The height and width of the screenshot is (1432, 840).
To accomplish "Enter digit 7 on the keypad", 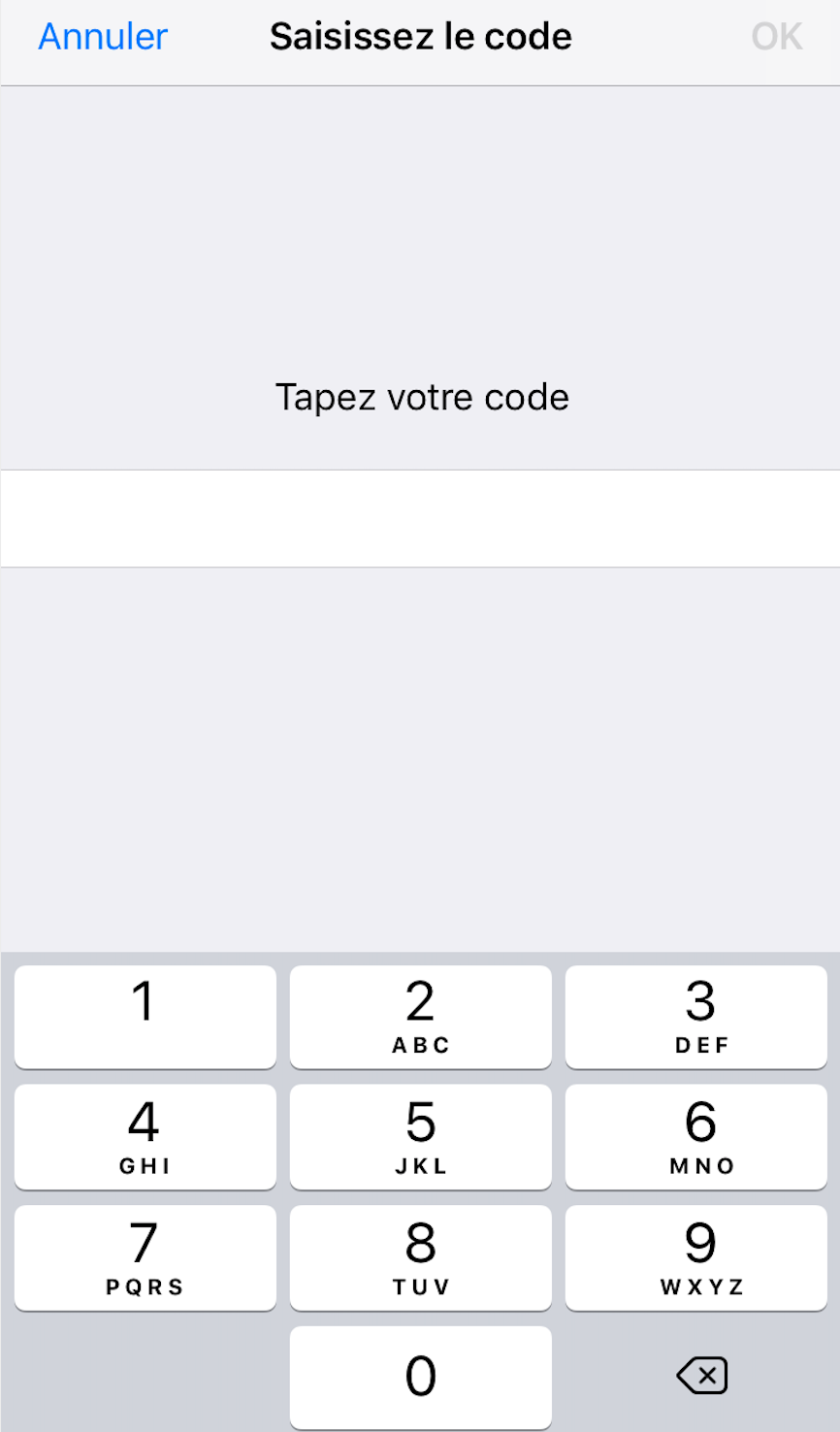I will [x=145, y=1257].
